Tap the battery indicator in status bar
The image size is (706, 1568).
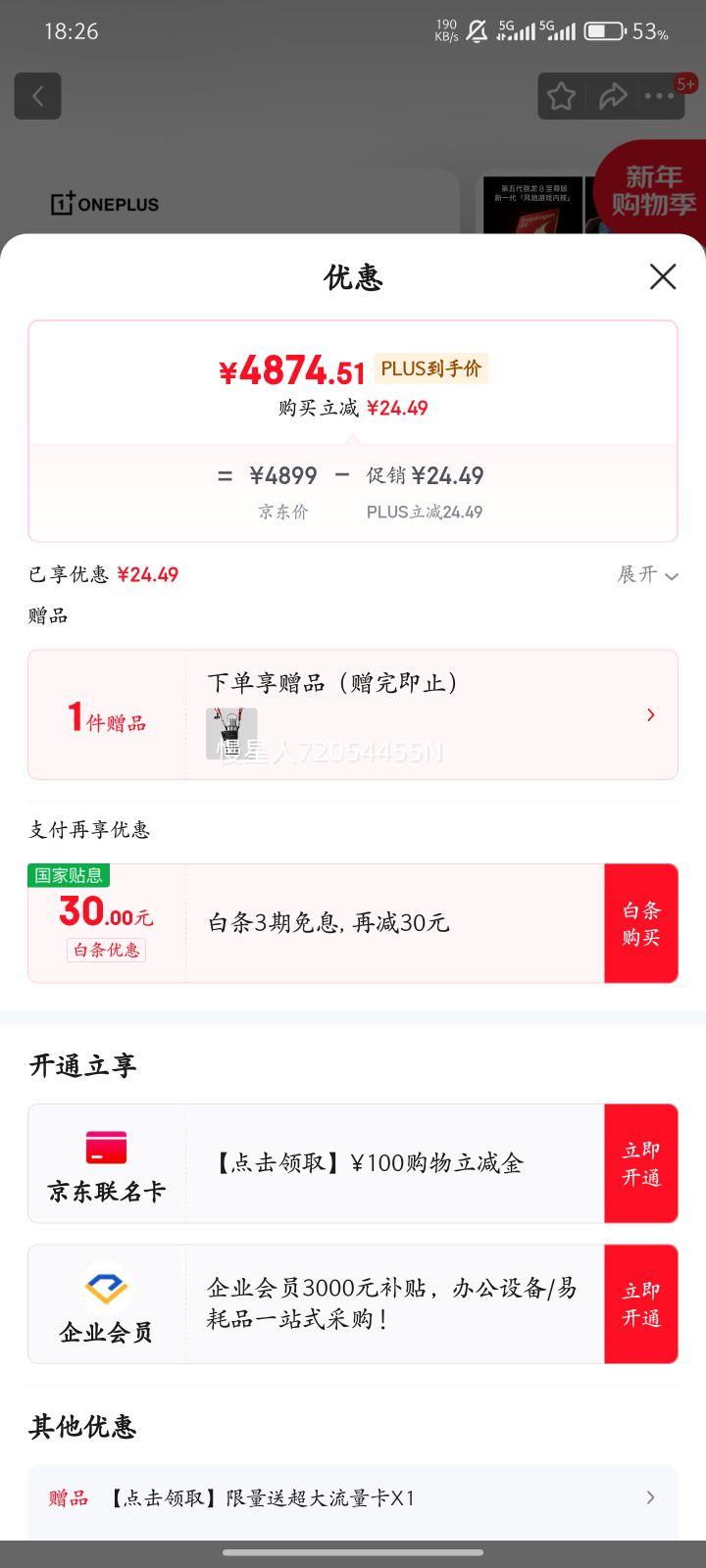click(602, 29)
